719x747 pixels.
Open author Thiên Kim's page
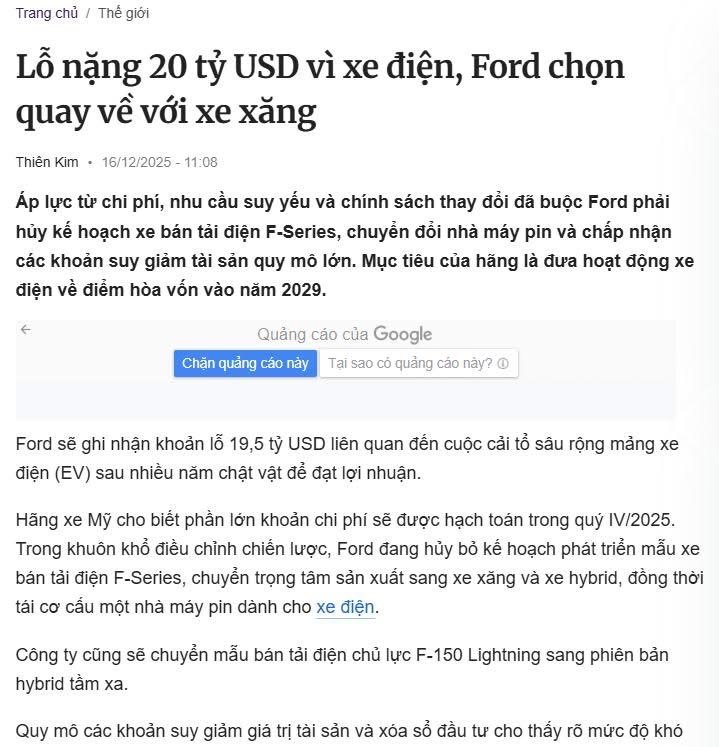pyautogui.click(x=47, y=162)
